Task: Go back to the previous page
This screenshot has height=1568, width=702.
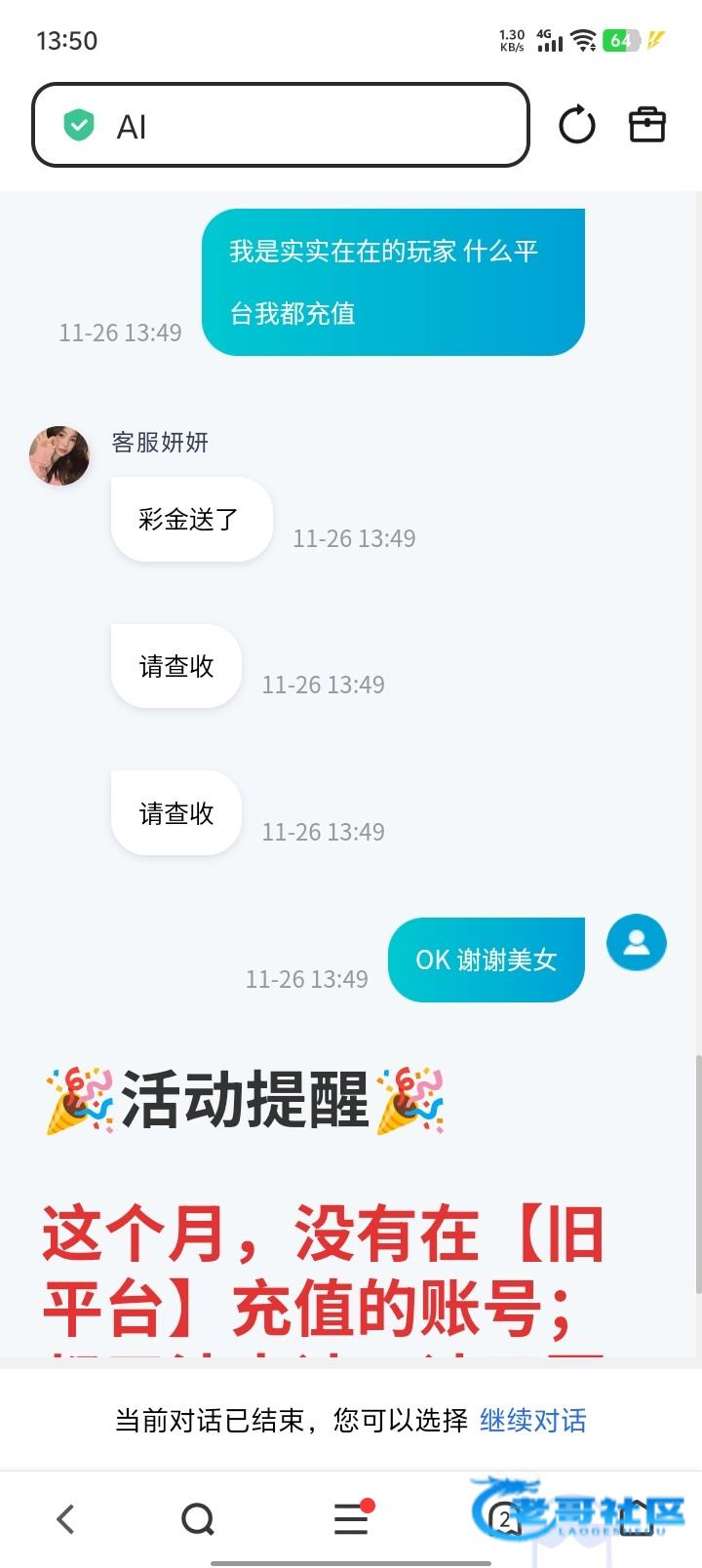Action: 65,1518
